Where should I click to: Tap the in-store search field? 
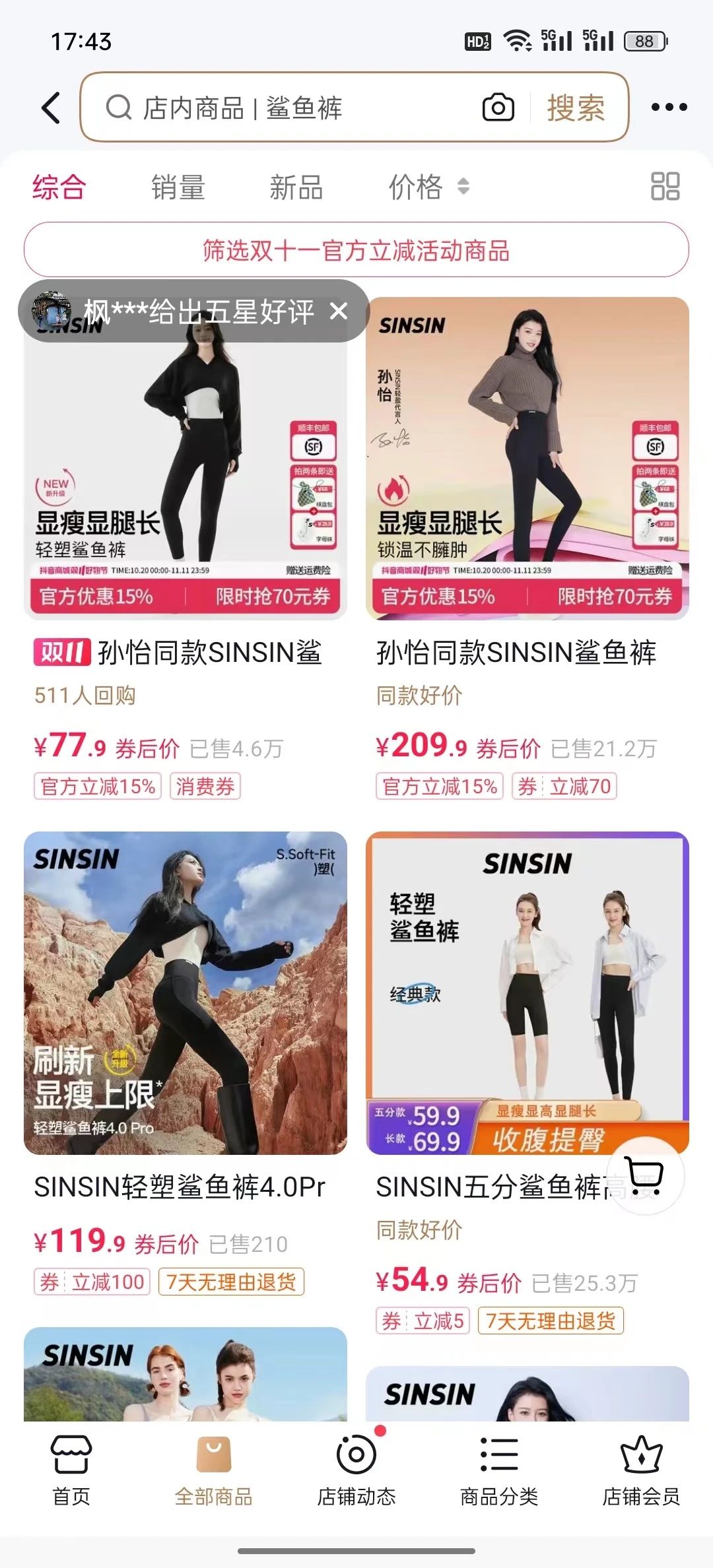click(x=290, y=108)
